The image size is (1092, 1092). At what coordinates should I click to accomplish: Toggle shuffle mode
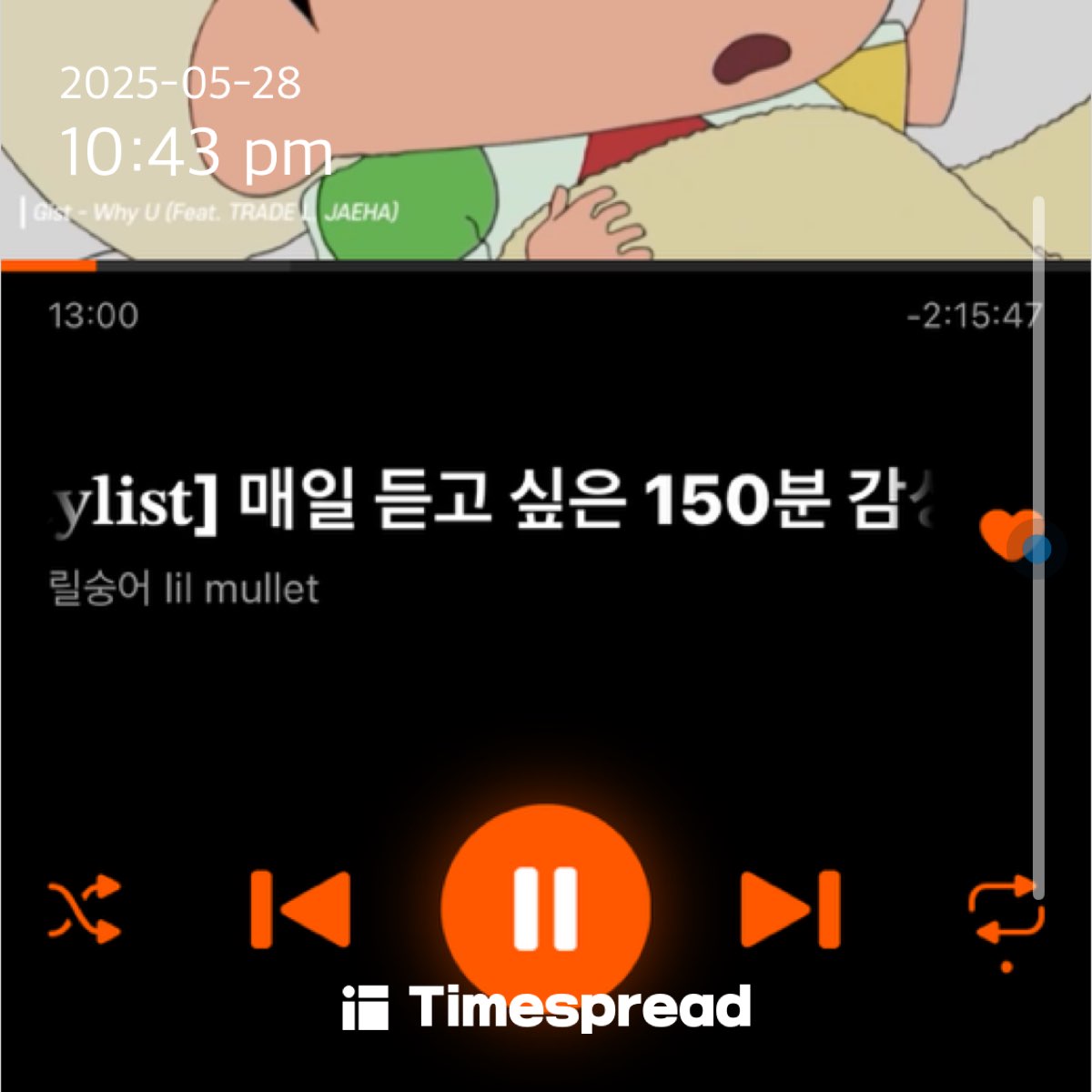tap(84, 909)
